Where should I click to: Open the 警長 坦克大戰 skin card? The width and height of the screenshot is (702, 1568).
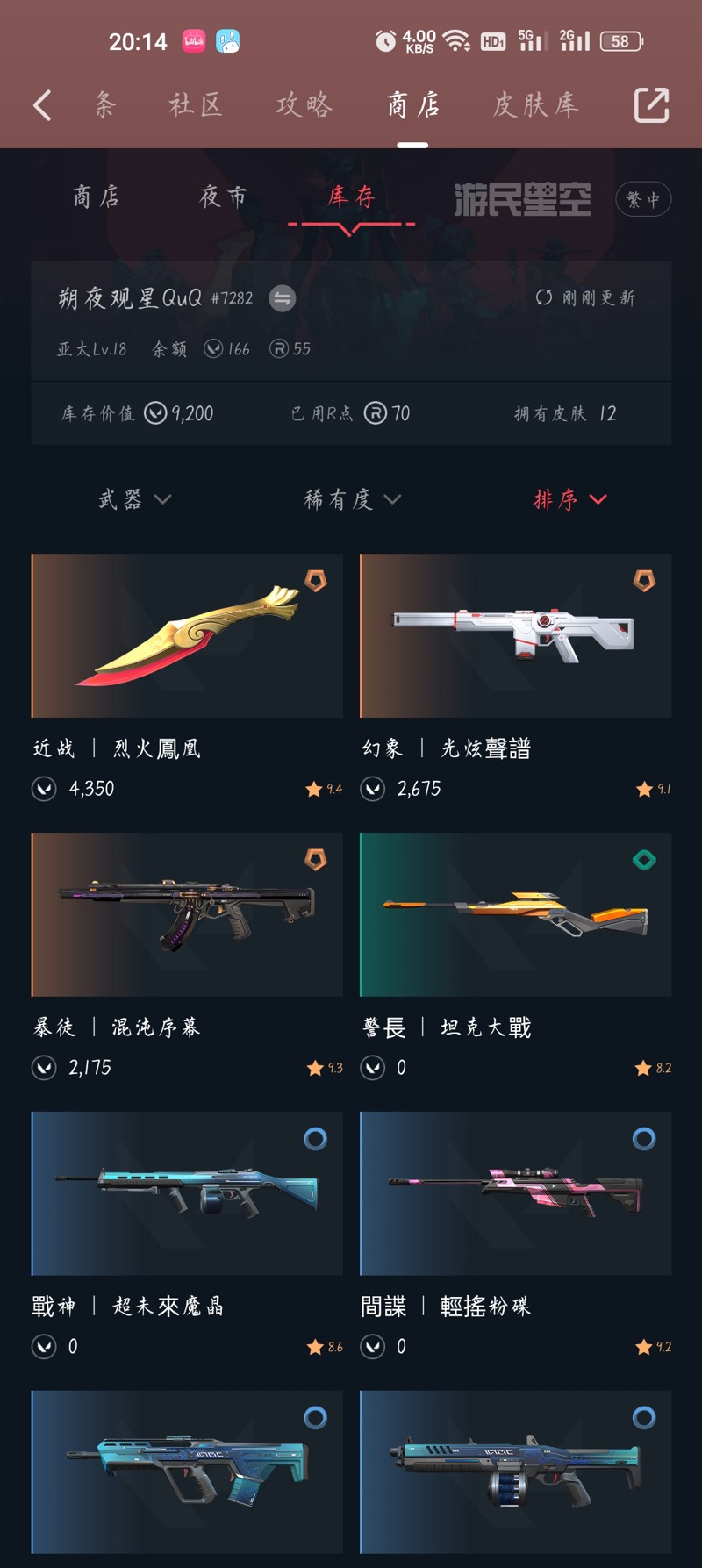pos(516,958)
